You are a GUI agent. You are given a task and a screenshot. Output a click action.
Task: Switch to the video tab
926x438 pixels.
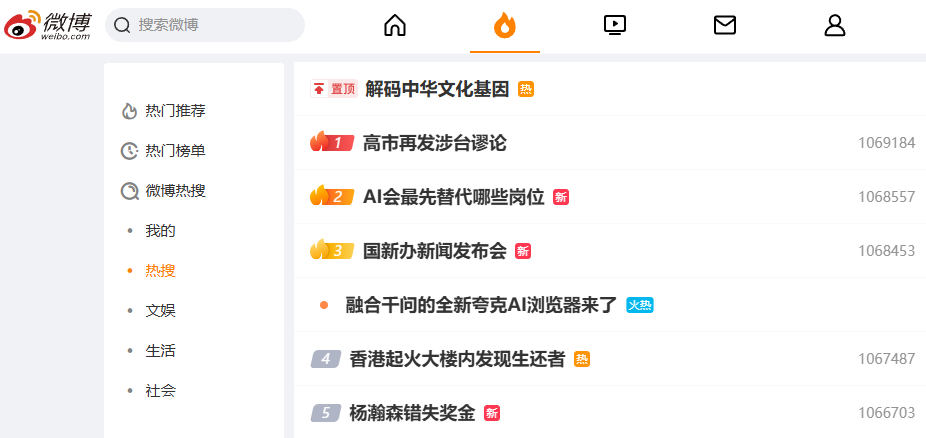[x=615, y=25]
